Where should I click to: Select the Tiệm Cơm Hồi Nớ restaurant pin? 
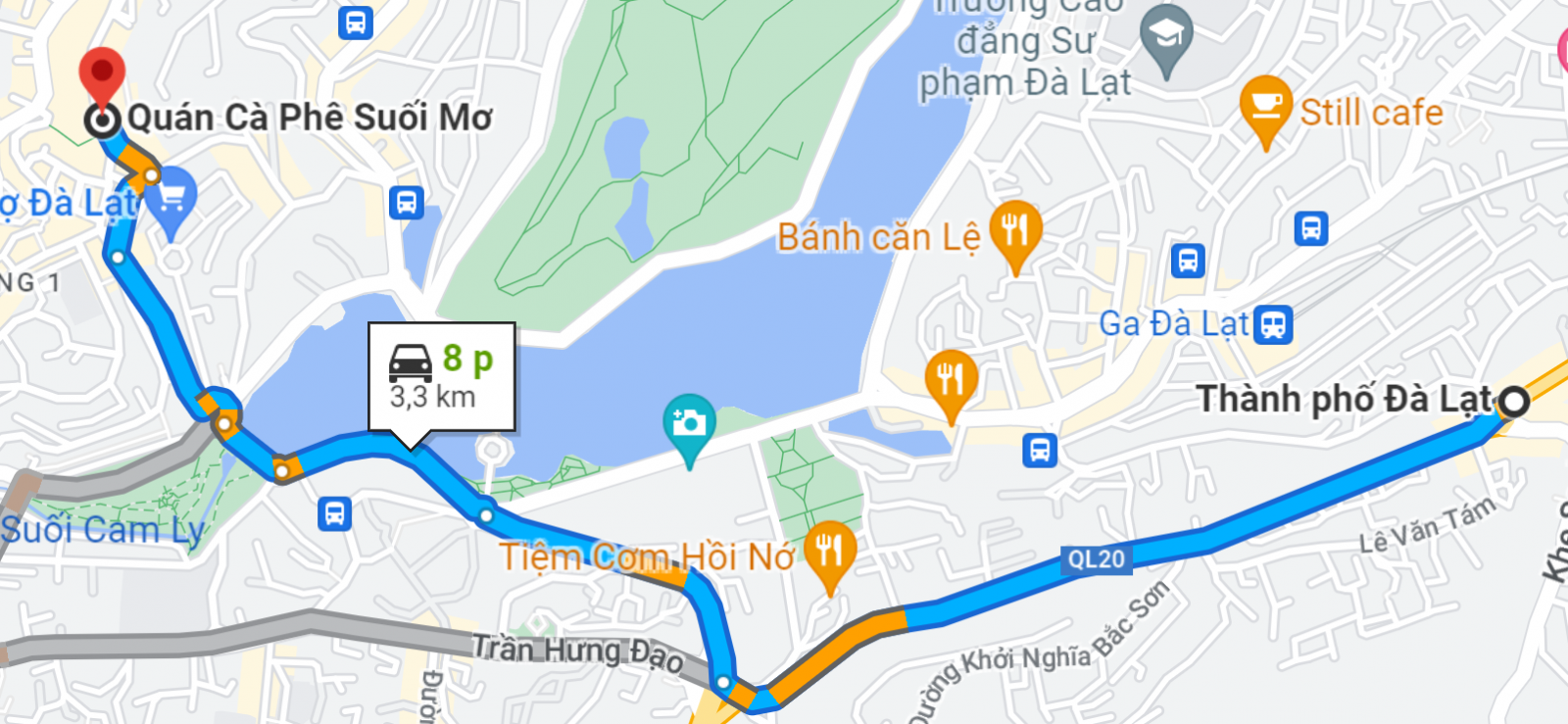point(829,552)
